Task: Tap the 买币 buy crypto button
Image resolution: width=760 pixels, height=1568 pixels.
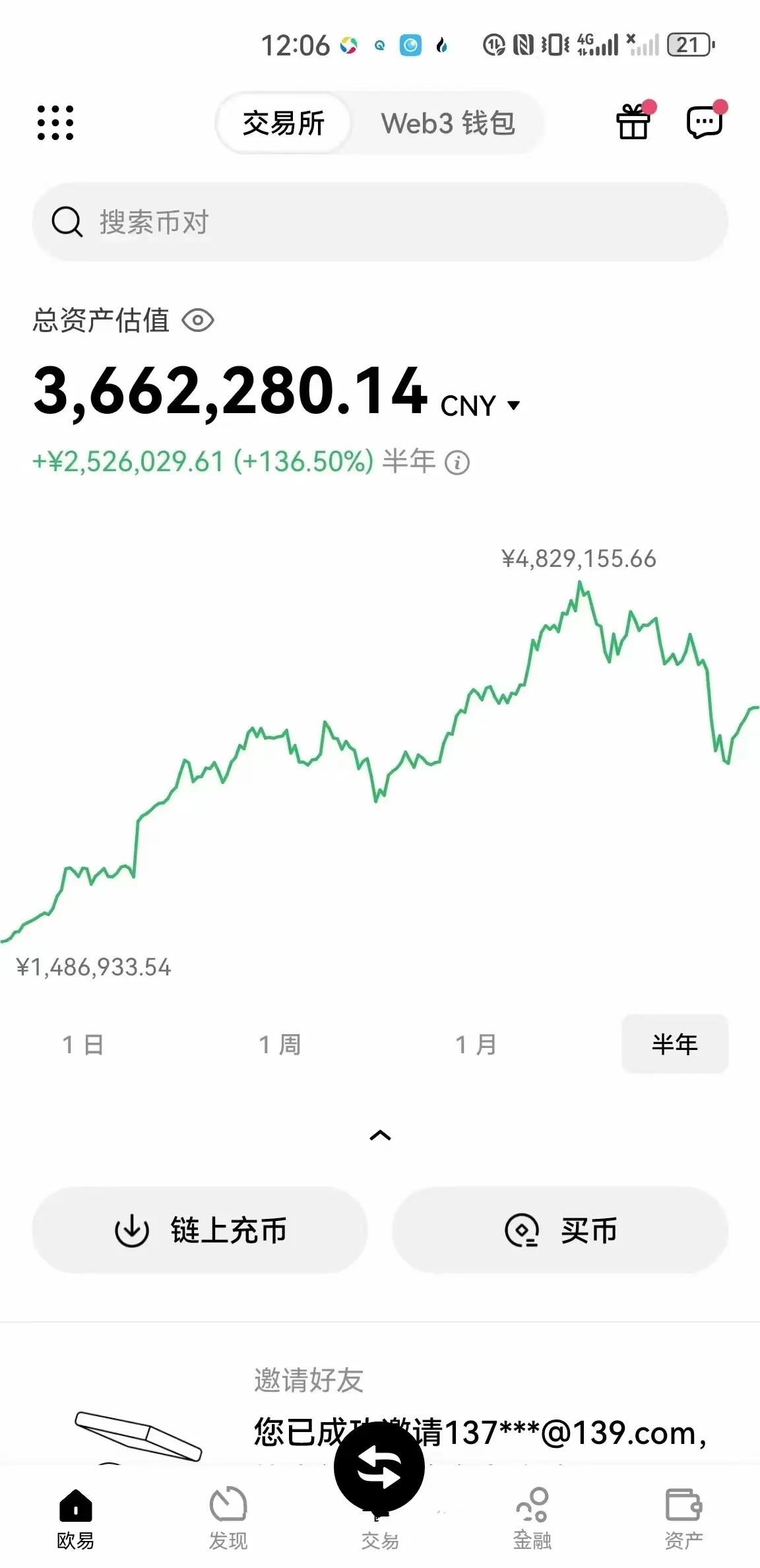Action: (x=560, y=1230)
